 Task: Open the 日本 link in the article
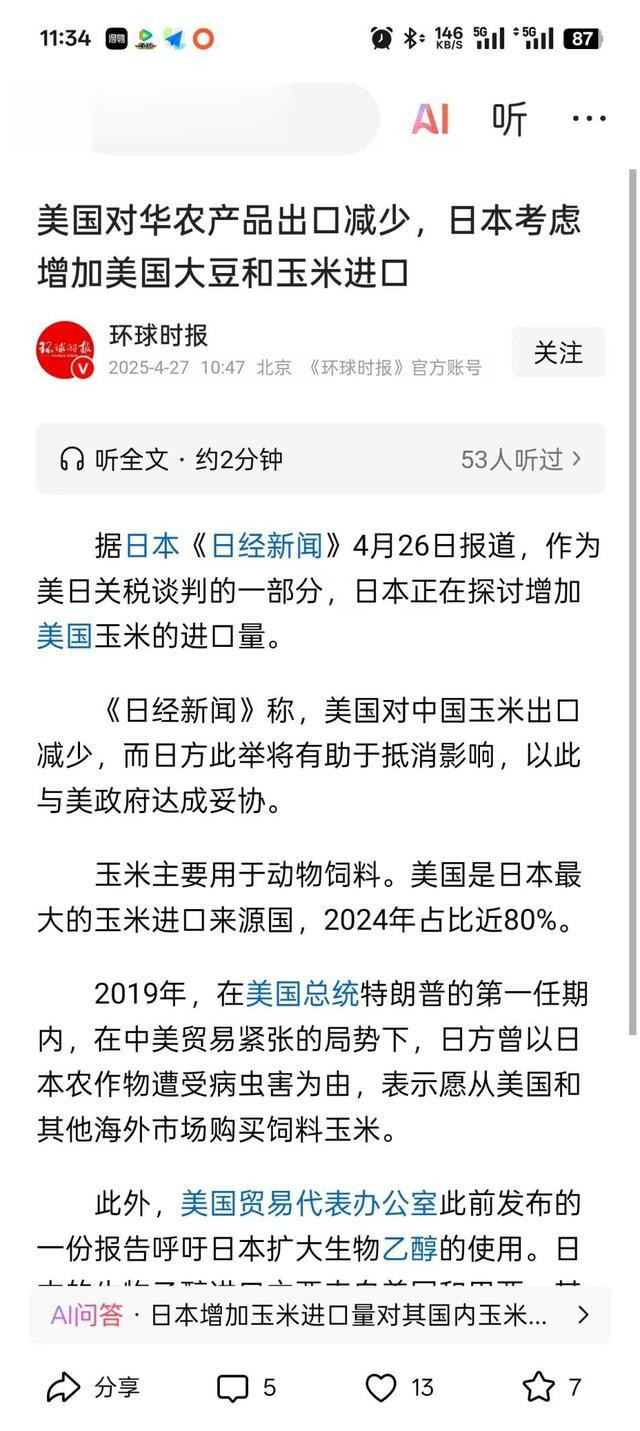coord(152,545)
